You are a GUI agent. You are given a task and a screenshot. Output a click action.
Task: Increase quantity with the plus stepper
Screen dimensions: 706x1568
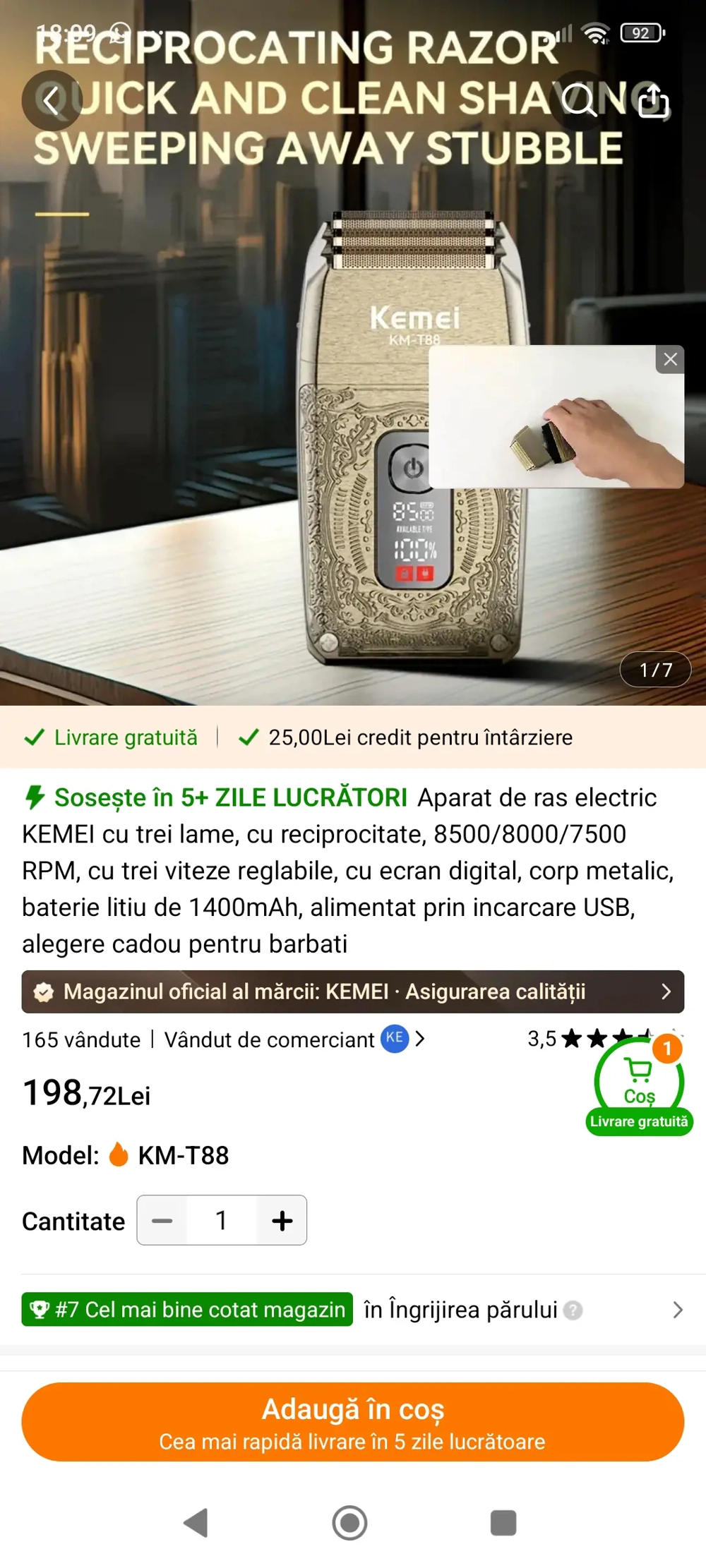tap(281, 1220)
